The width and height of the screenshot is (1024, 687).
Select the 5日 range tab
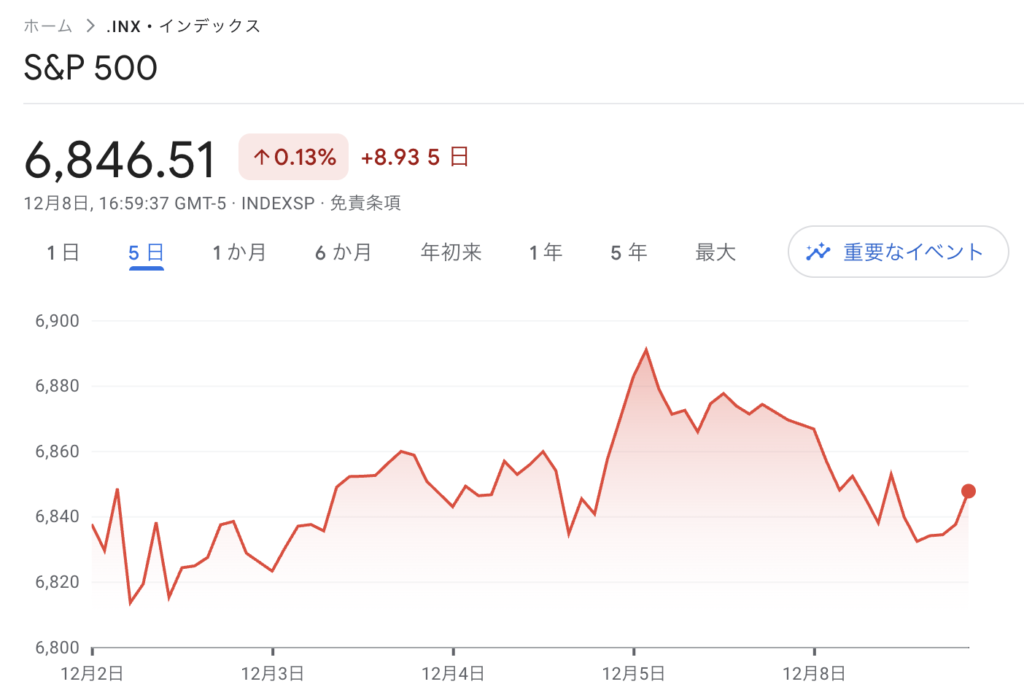[x=146, y=252]
